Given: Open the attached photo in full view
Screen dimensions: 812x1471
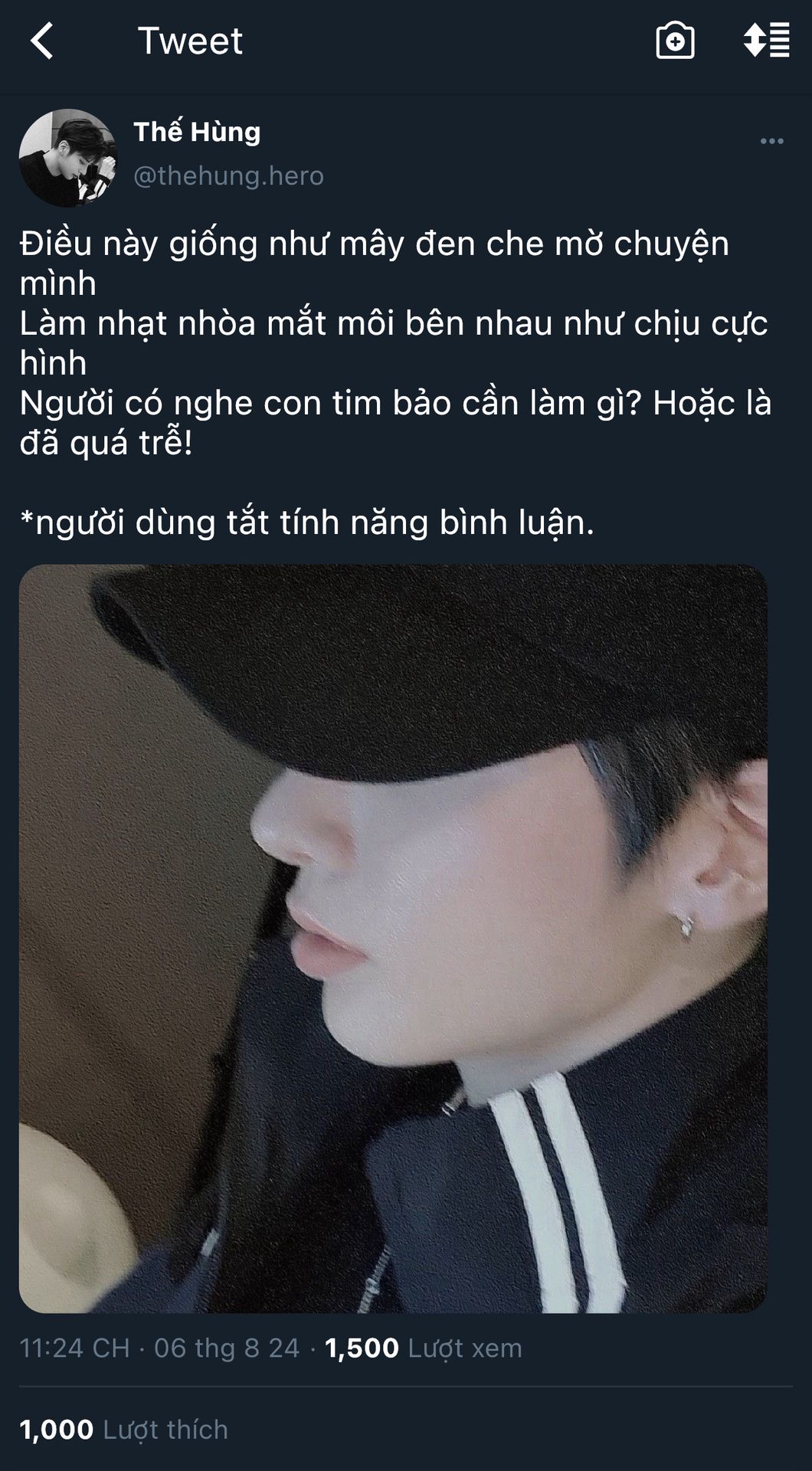Looking at the screenshot, I should (393, 938).
